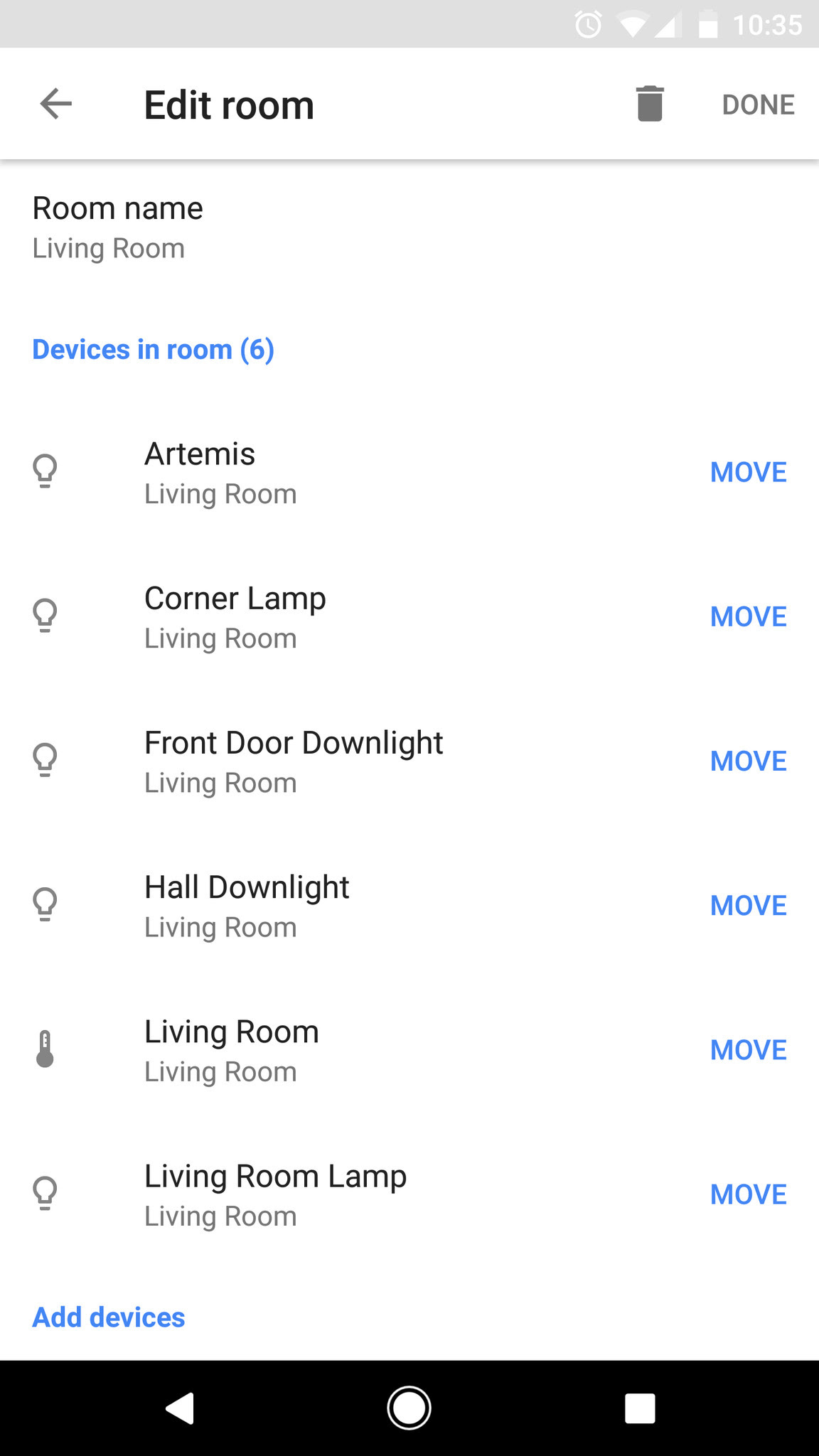Edit the Room name field
819x1456 pixels.
click(x=117, y=227)
